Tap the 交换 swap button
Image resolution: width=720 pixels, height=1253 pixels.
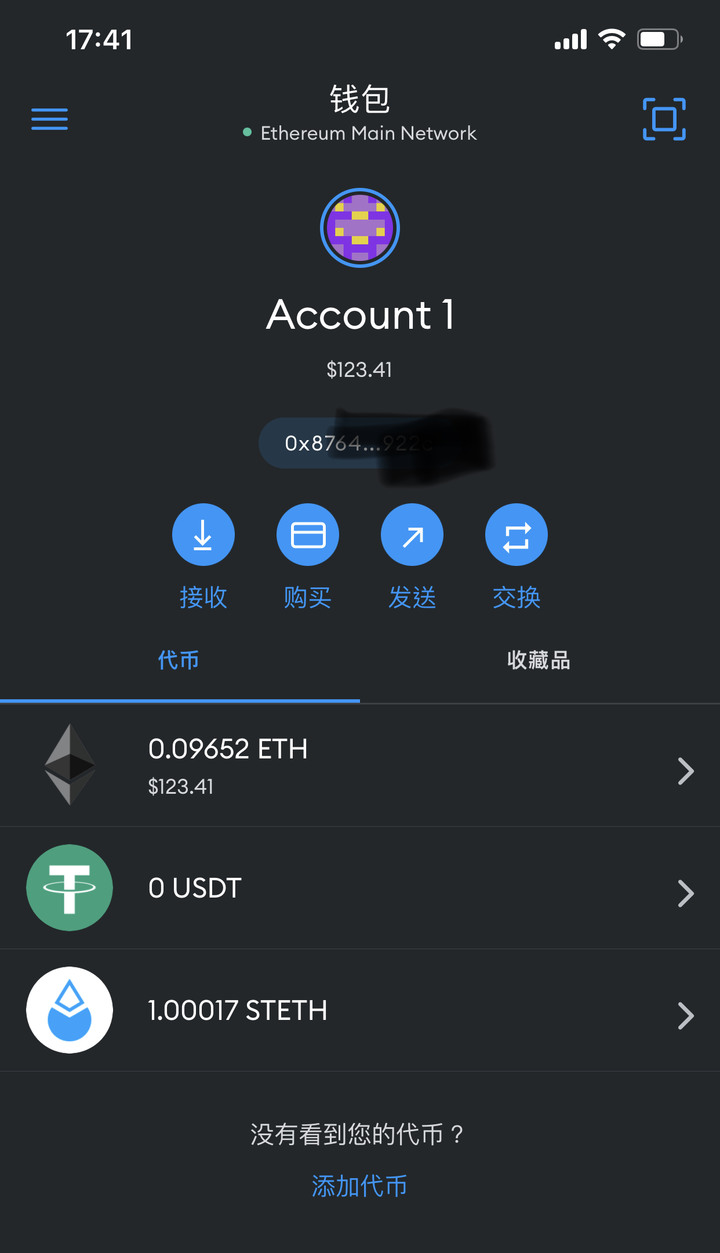click(x=516, y=536)
